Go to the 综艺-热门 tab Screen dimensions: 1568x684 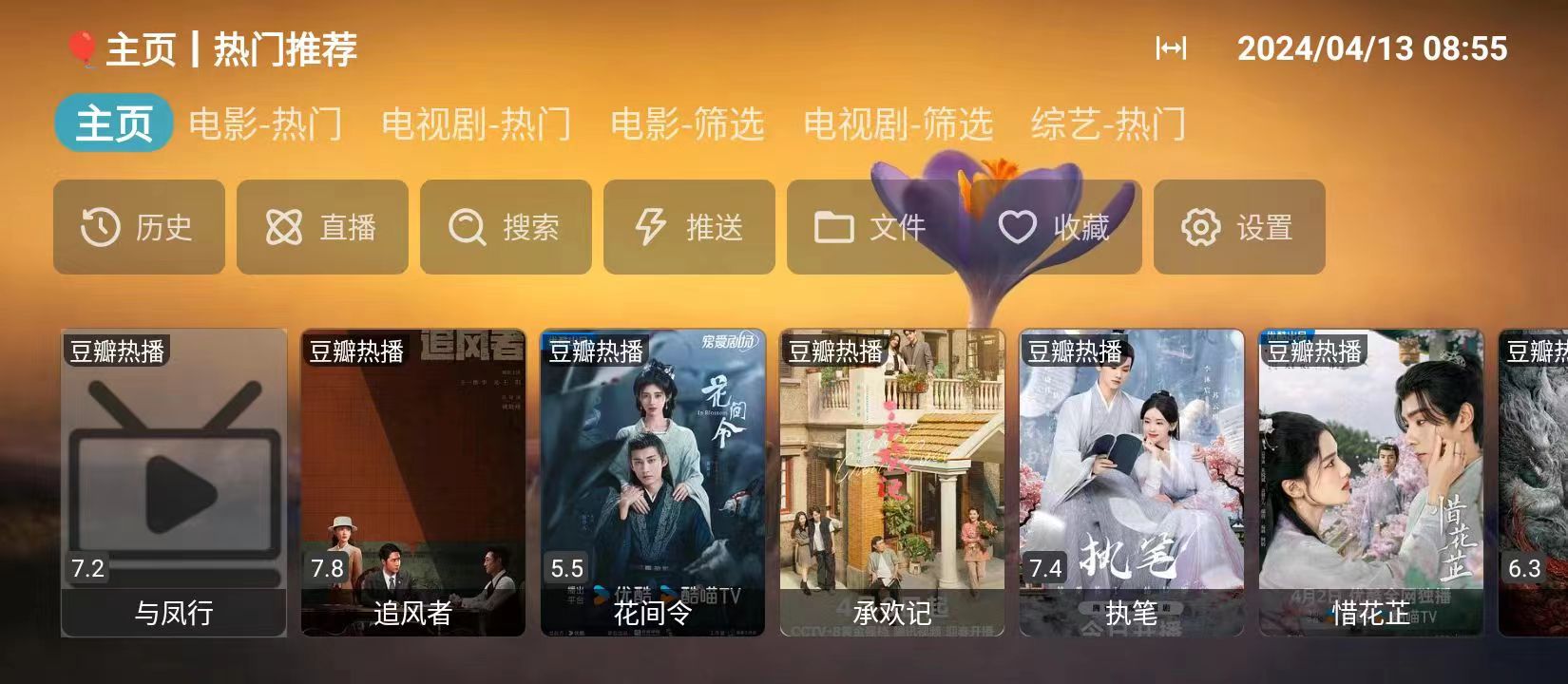[x=1108, y=124]
